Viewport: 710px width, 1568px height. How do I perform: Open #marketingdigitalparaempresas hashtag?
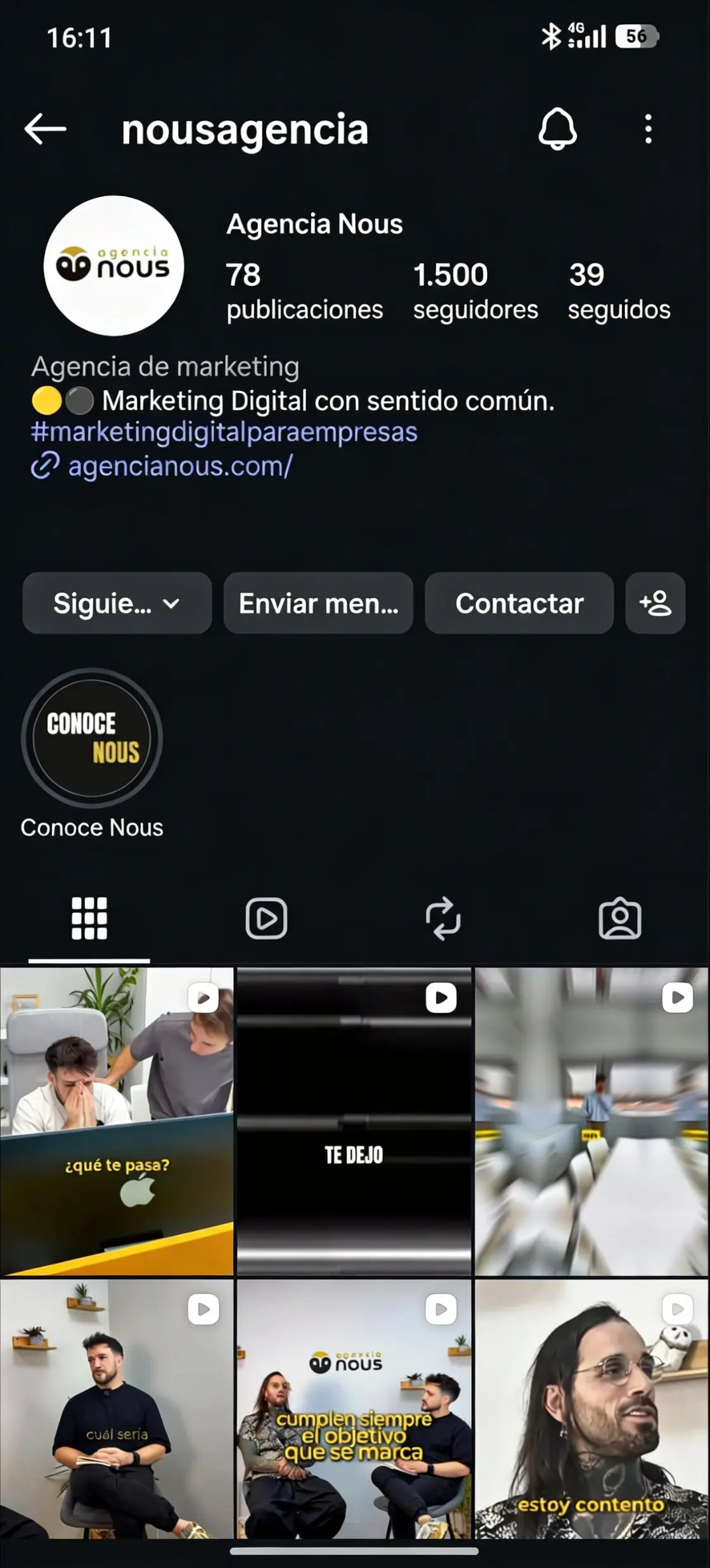coord(225,432)
